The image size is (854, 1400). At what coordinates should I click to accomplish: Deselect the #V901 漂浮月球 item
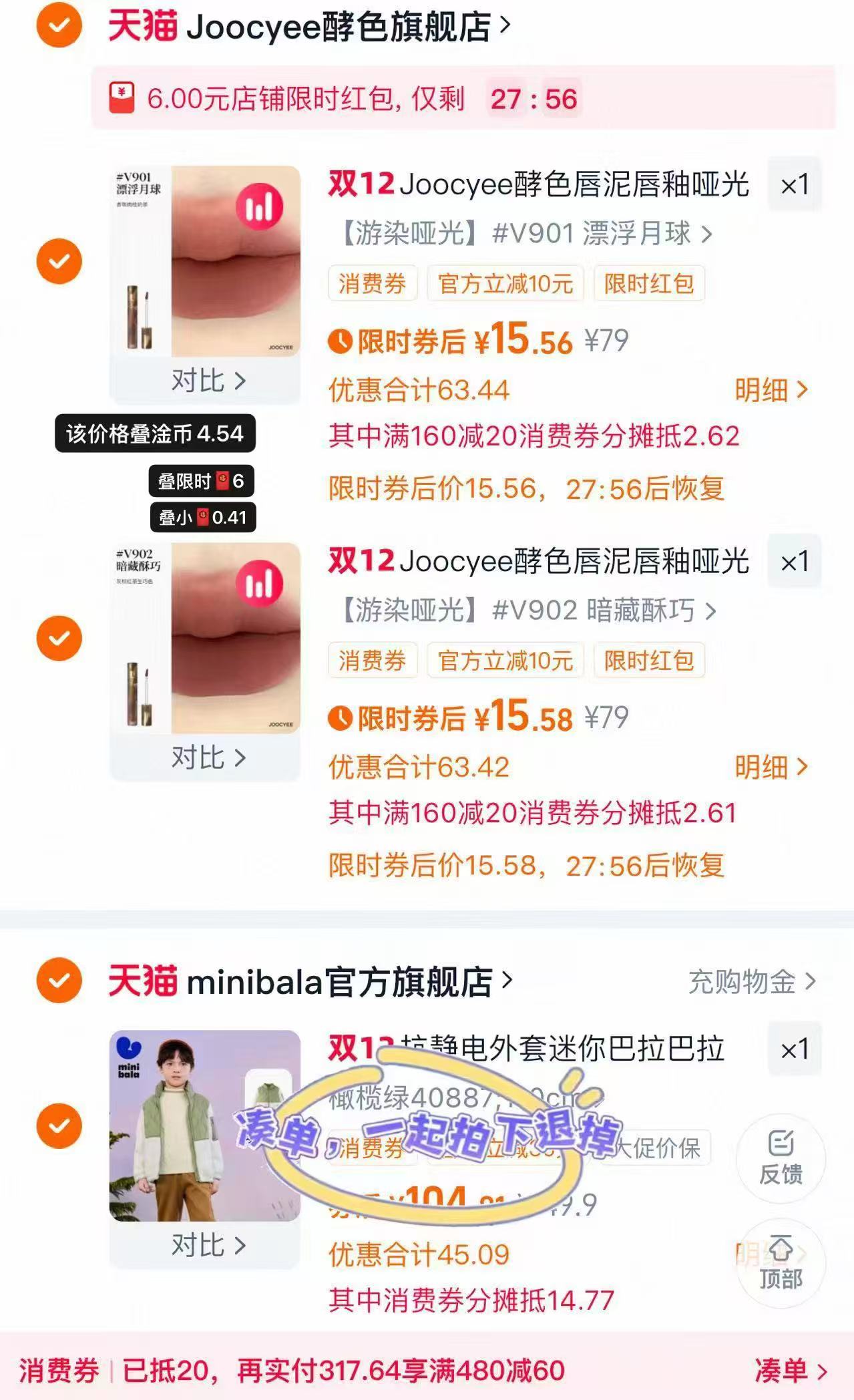coord(59,261)
